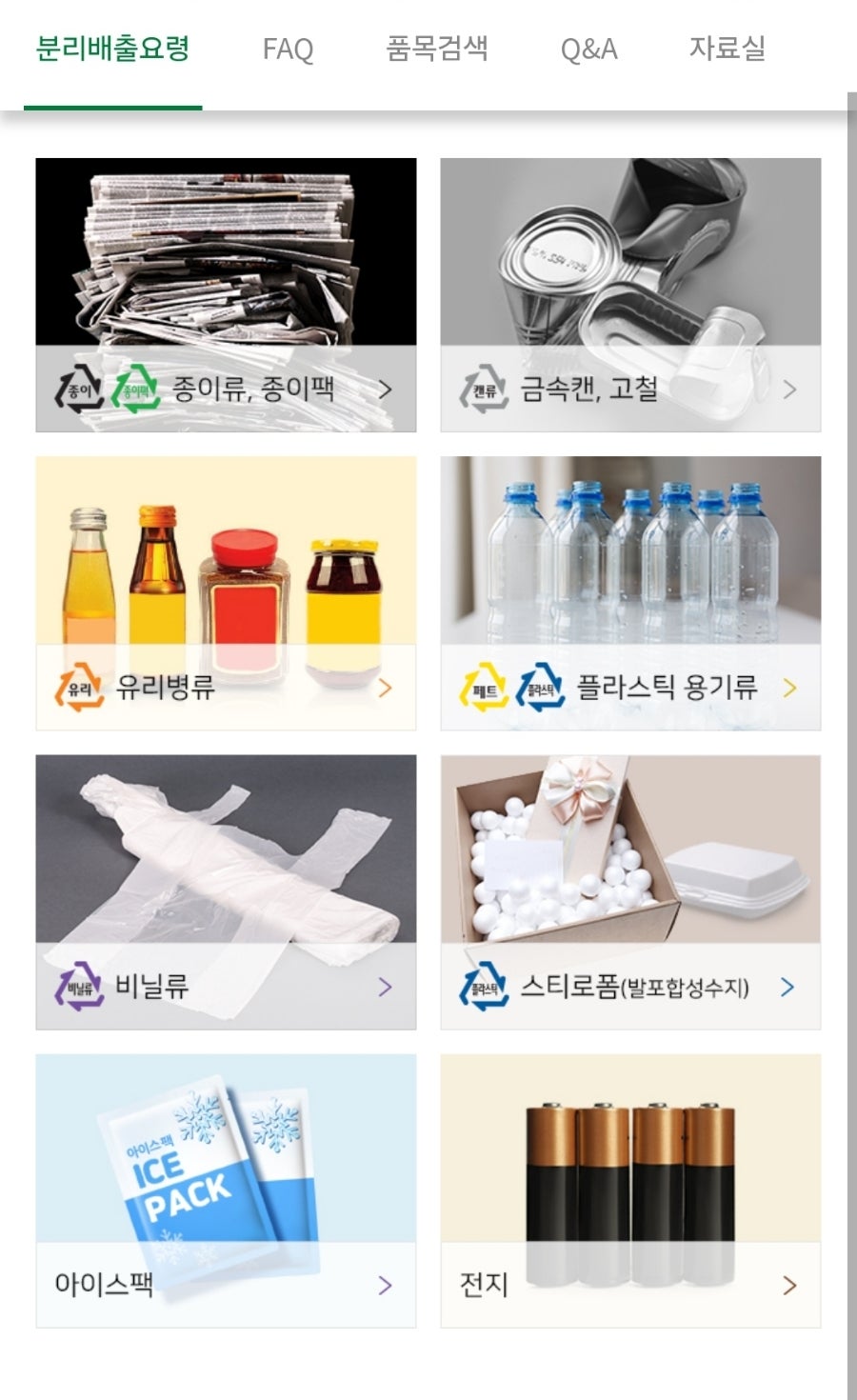
Task: Click the purple 비닐류 vinyl recycling icon
Action: (x=78, y=990)
